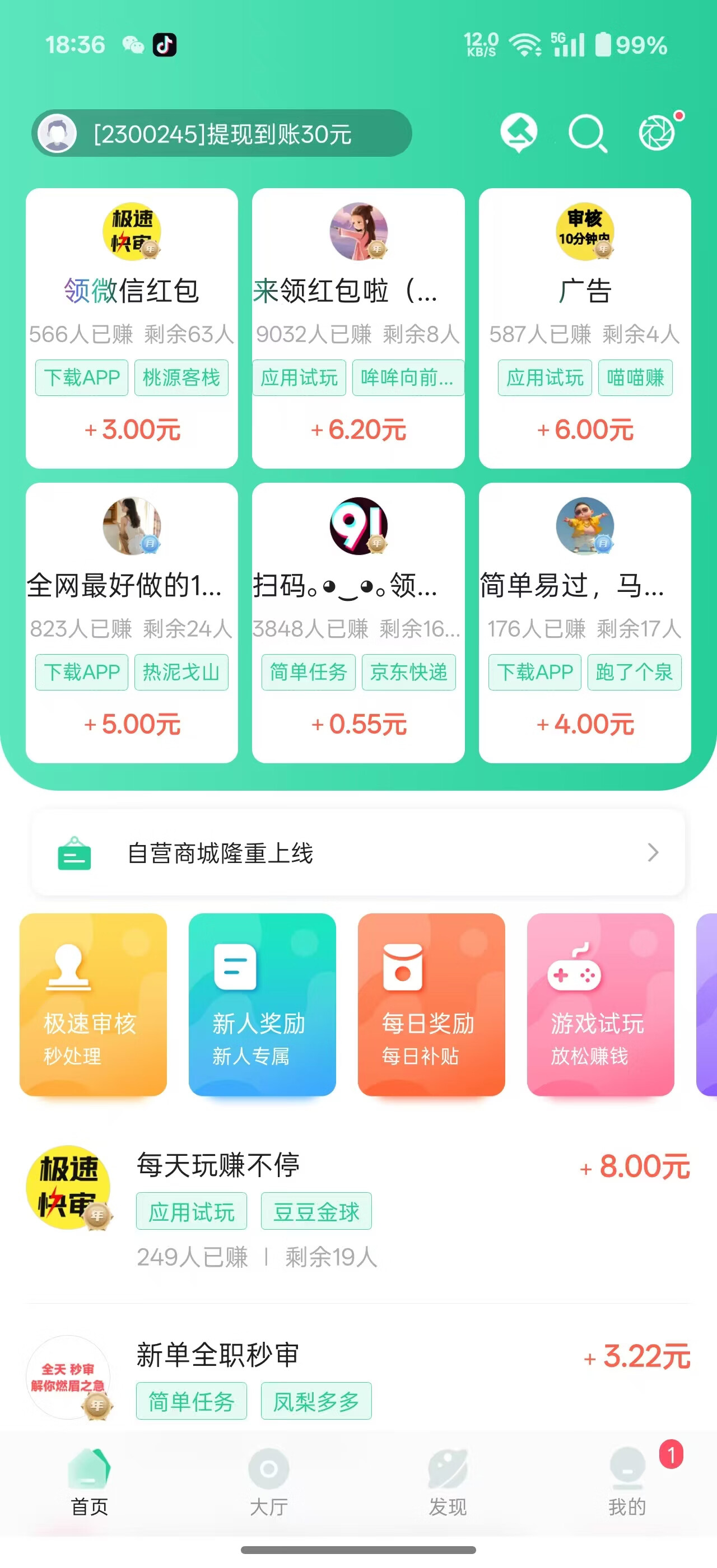
Task: Tap the withdrawal notice banner
Action: 222,133
